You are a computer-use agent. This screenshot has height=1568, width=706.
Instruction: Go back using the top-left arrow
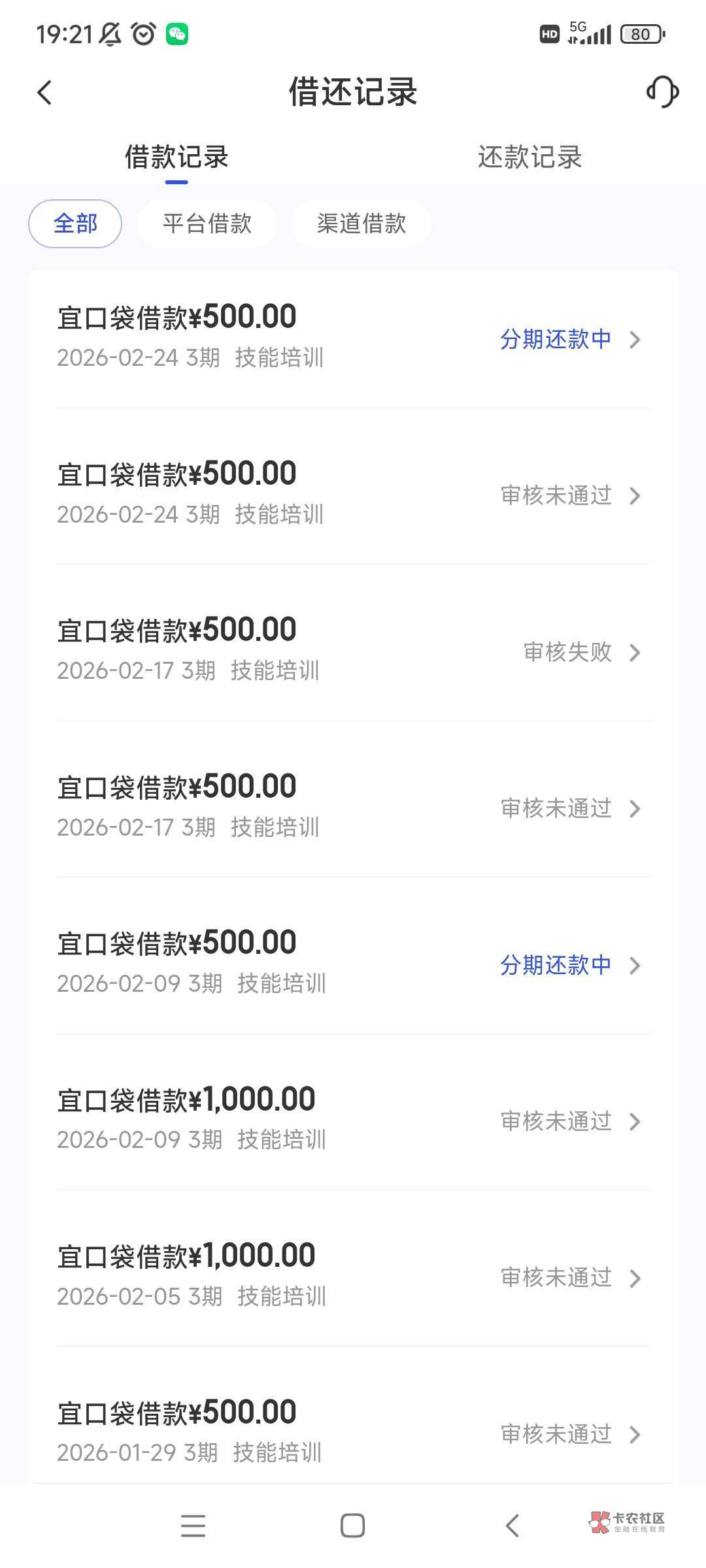point(44,92)
